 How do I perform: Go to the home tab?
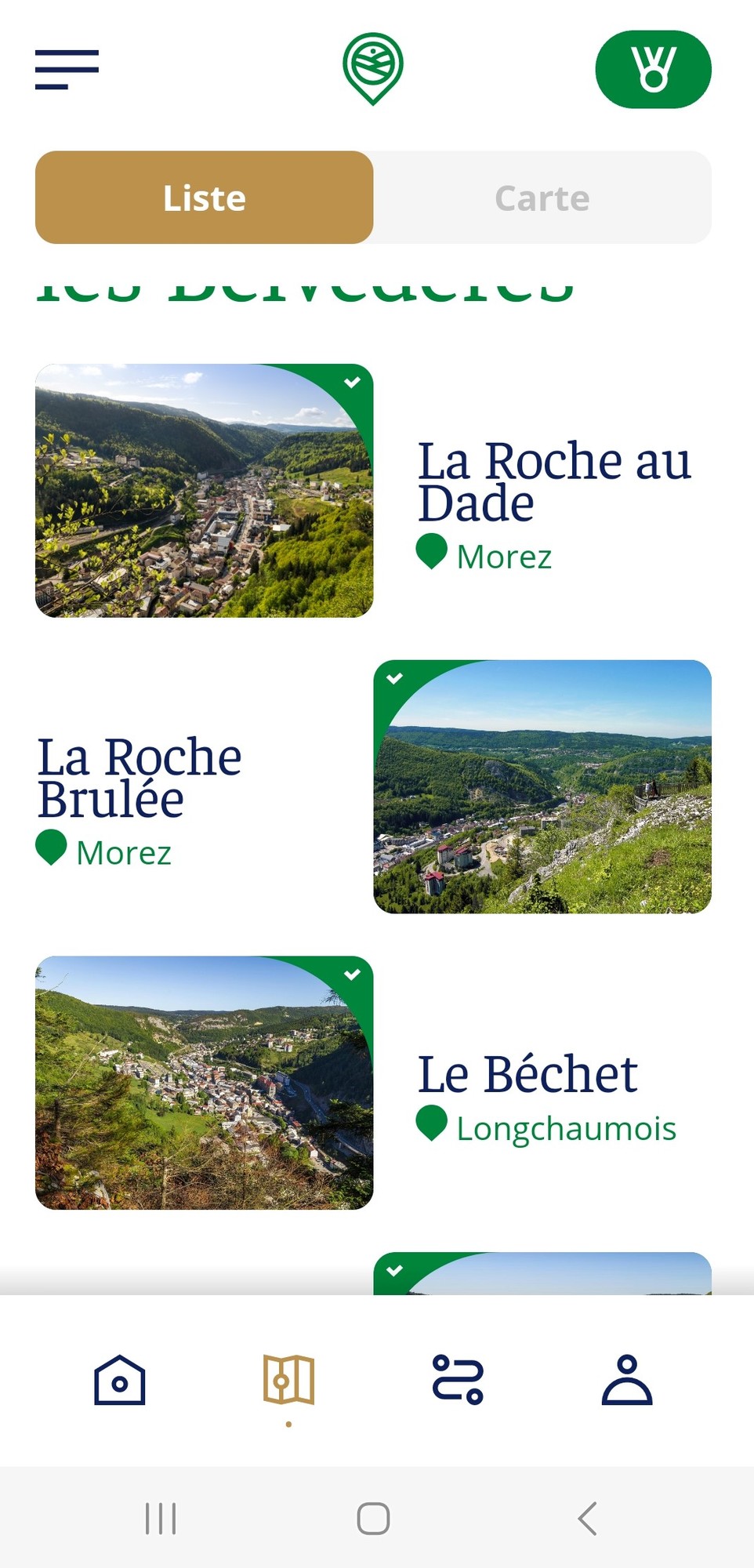pyautogui.click(x=119, y=1380)
